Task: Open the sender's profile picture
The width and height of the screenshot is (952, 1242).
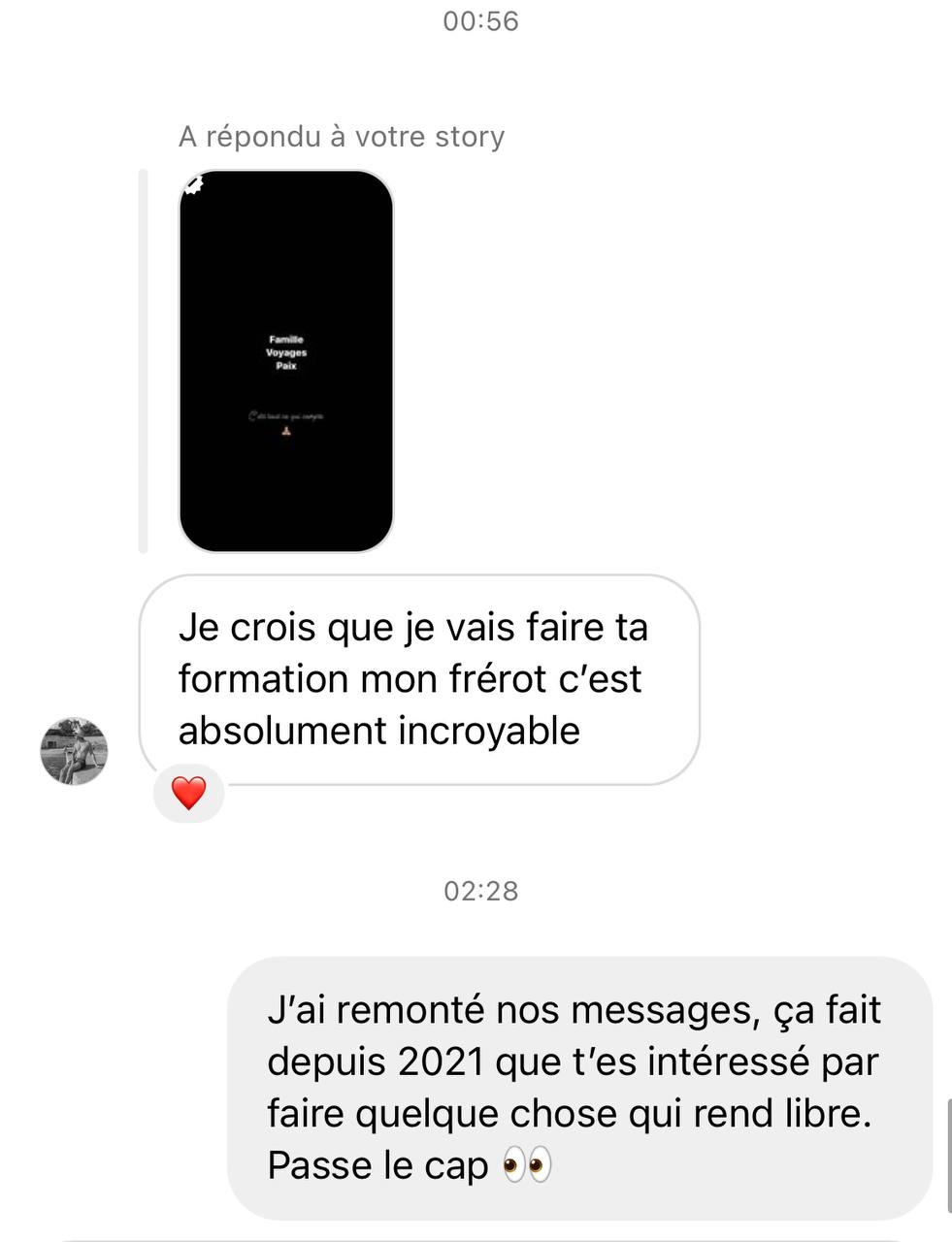Action: click(x=74, y=751)
